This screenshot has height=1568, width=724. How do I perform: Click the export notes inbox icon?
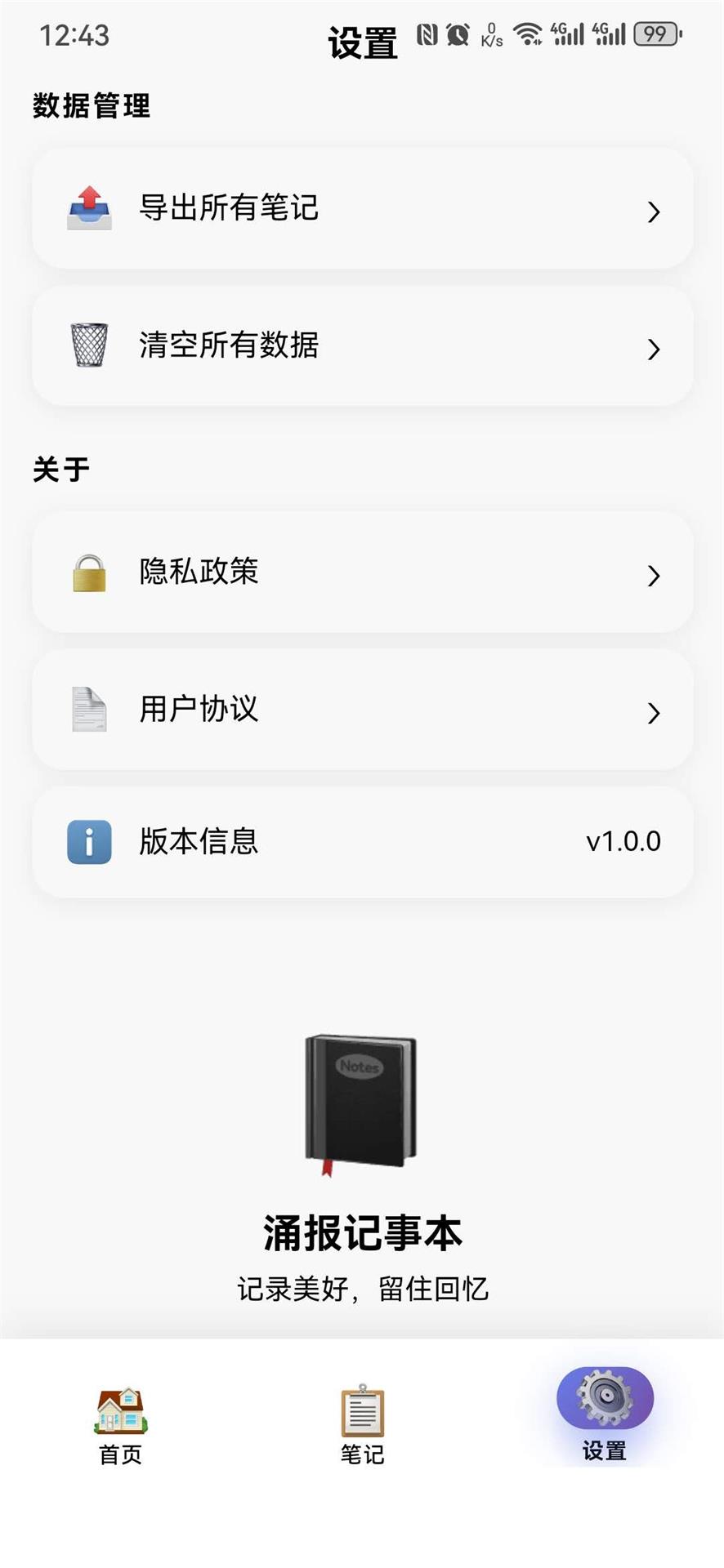(88, 208)
